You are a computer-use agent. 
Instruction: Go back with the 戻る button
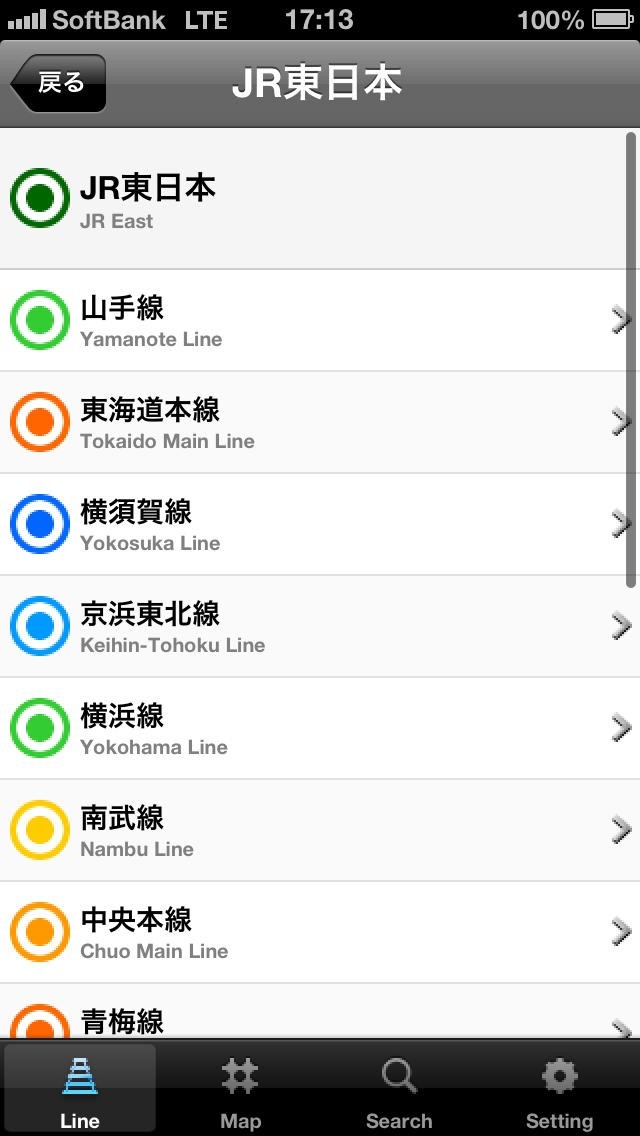coord(58,84)
